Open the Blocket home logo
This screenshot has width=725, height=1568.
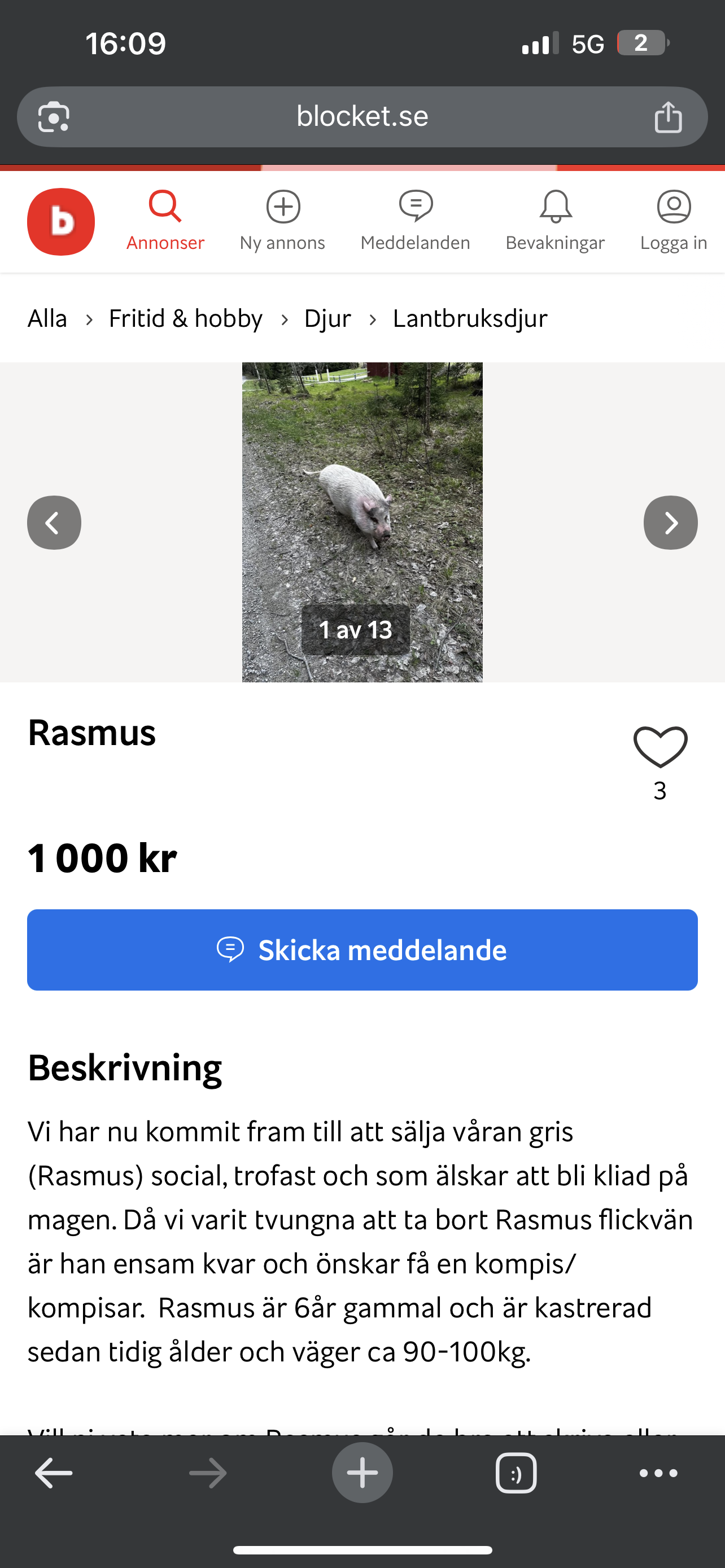(61, 222)
